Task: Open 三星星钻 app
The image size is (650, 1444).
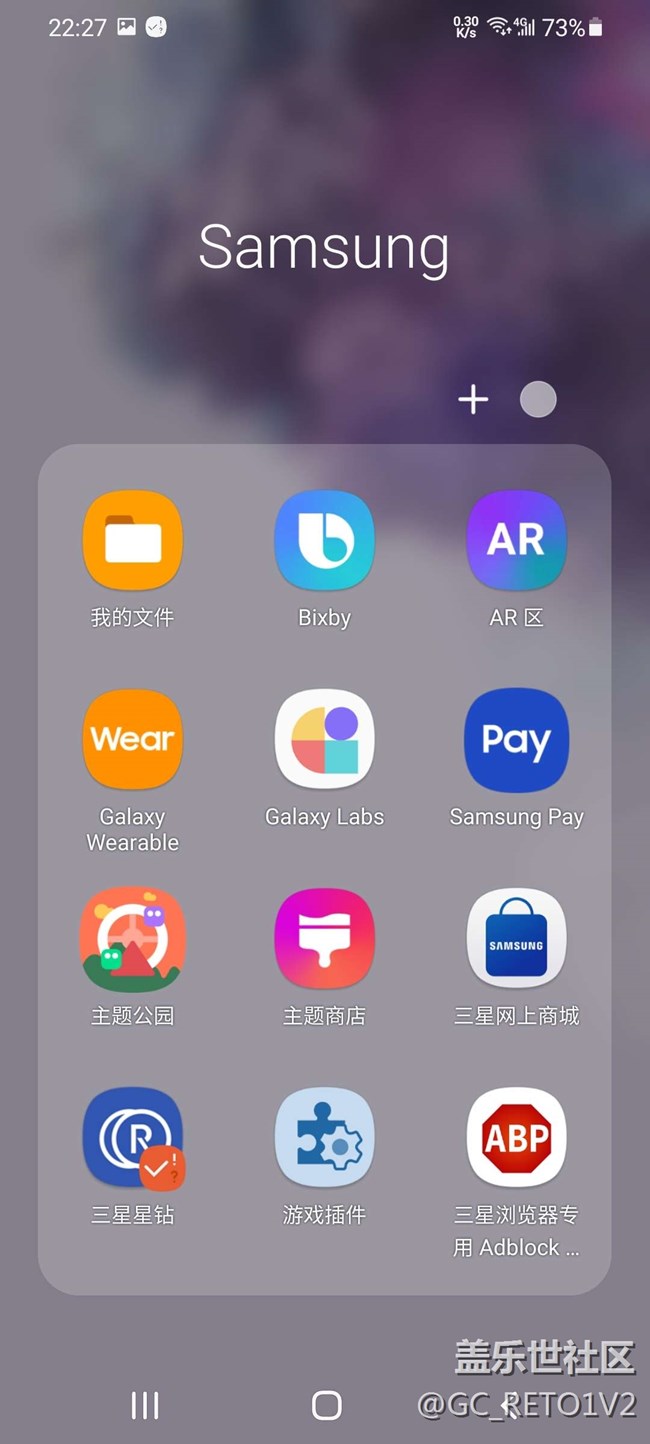Action: click(x=133, y=1138)
